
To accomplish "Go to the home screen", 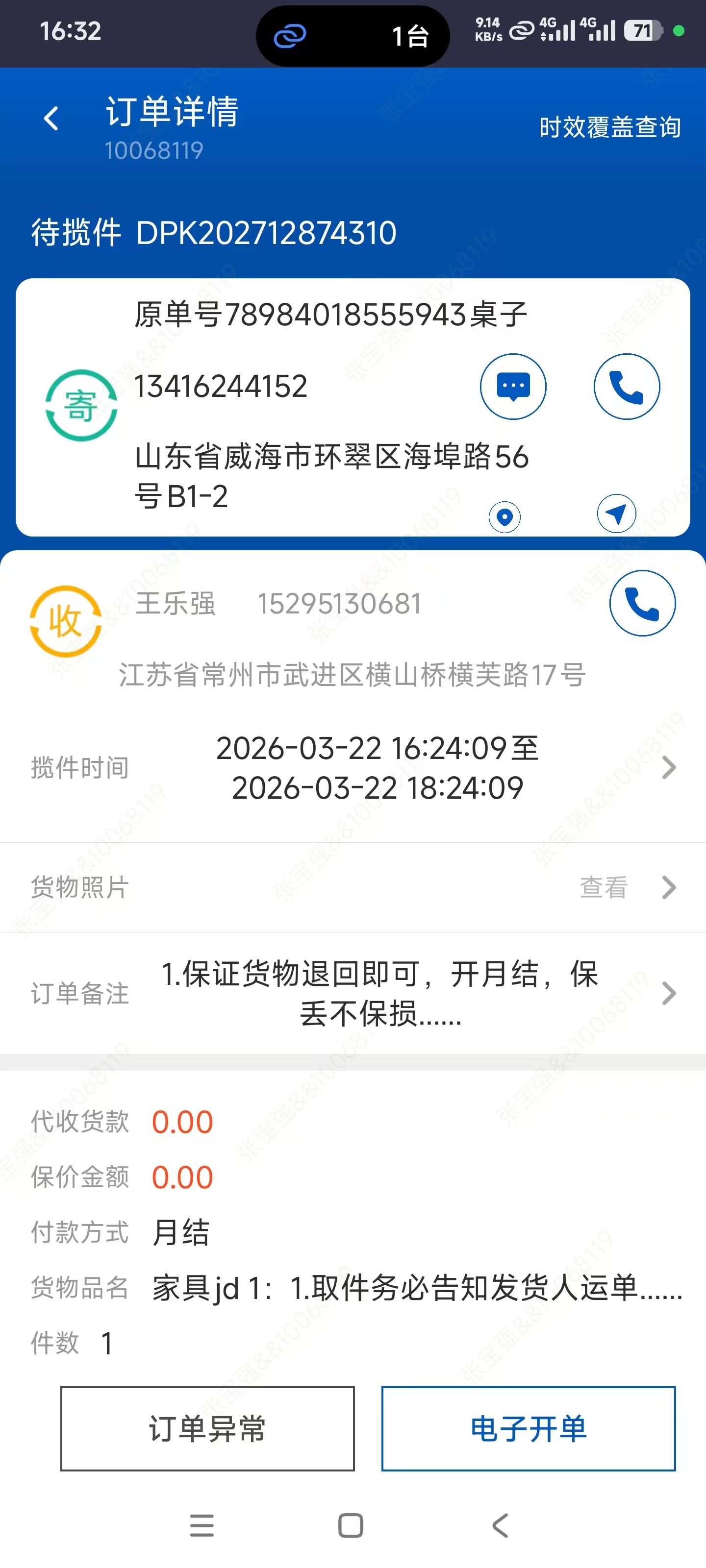I will pyautogui.click(x=350, y=1525).
